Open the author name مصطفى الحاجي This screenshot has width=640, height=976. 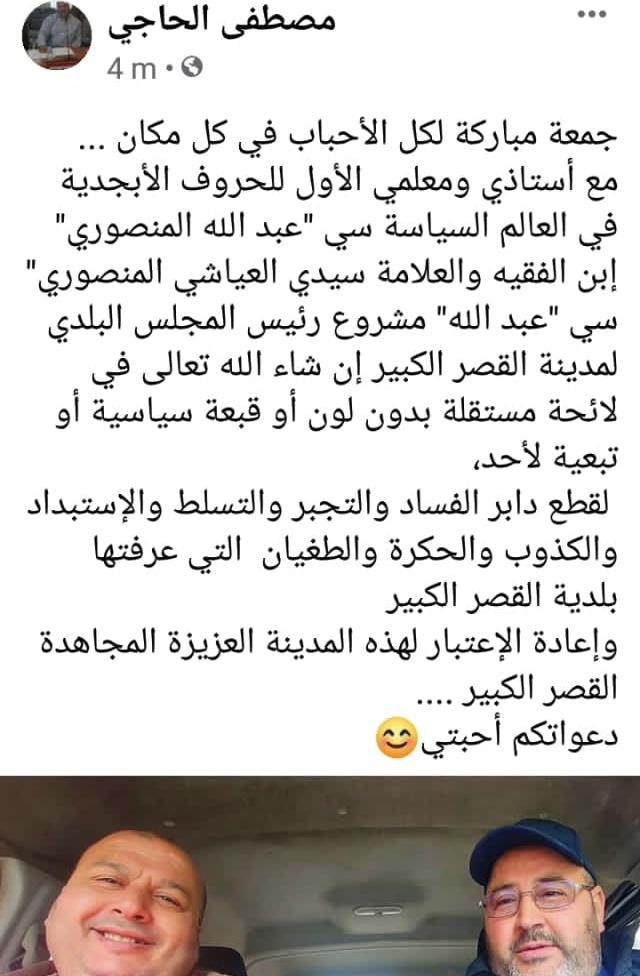pyautogui.click(x=222, y=21)
